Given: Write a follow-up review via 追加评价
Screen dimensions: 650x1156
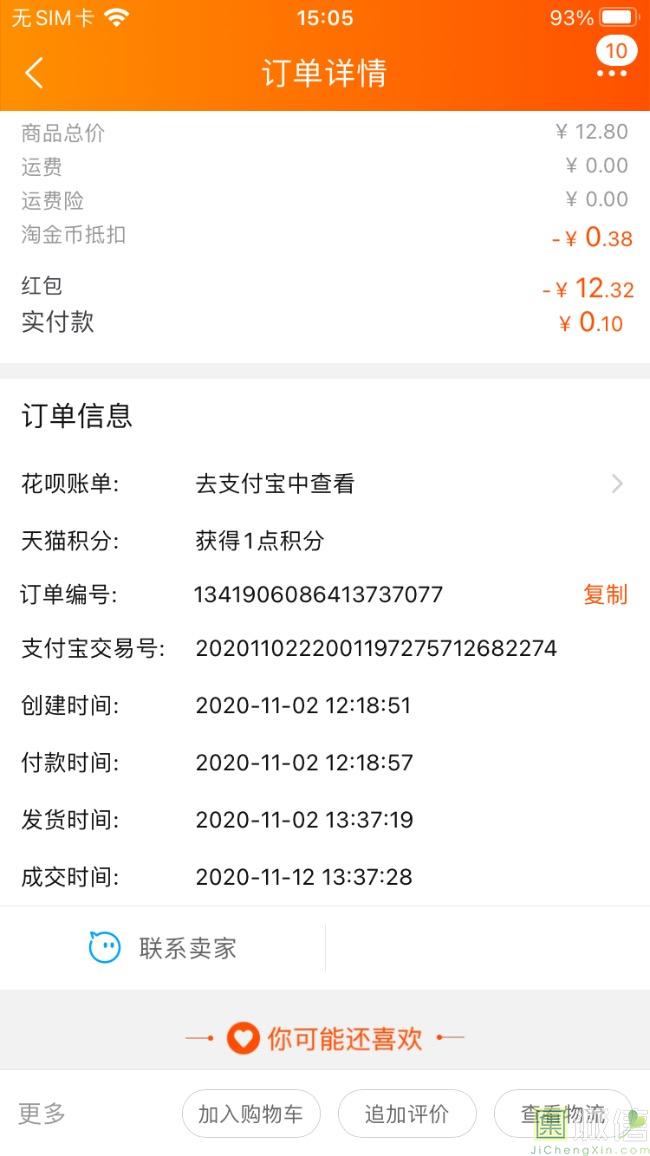Looking at the screenshot, I should point(407,1113).
